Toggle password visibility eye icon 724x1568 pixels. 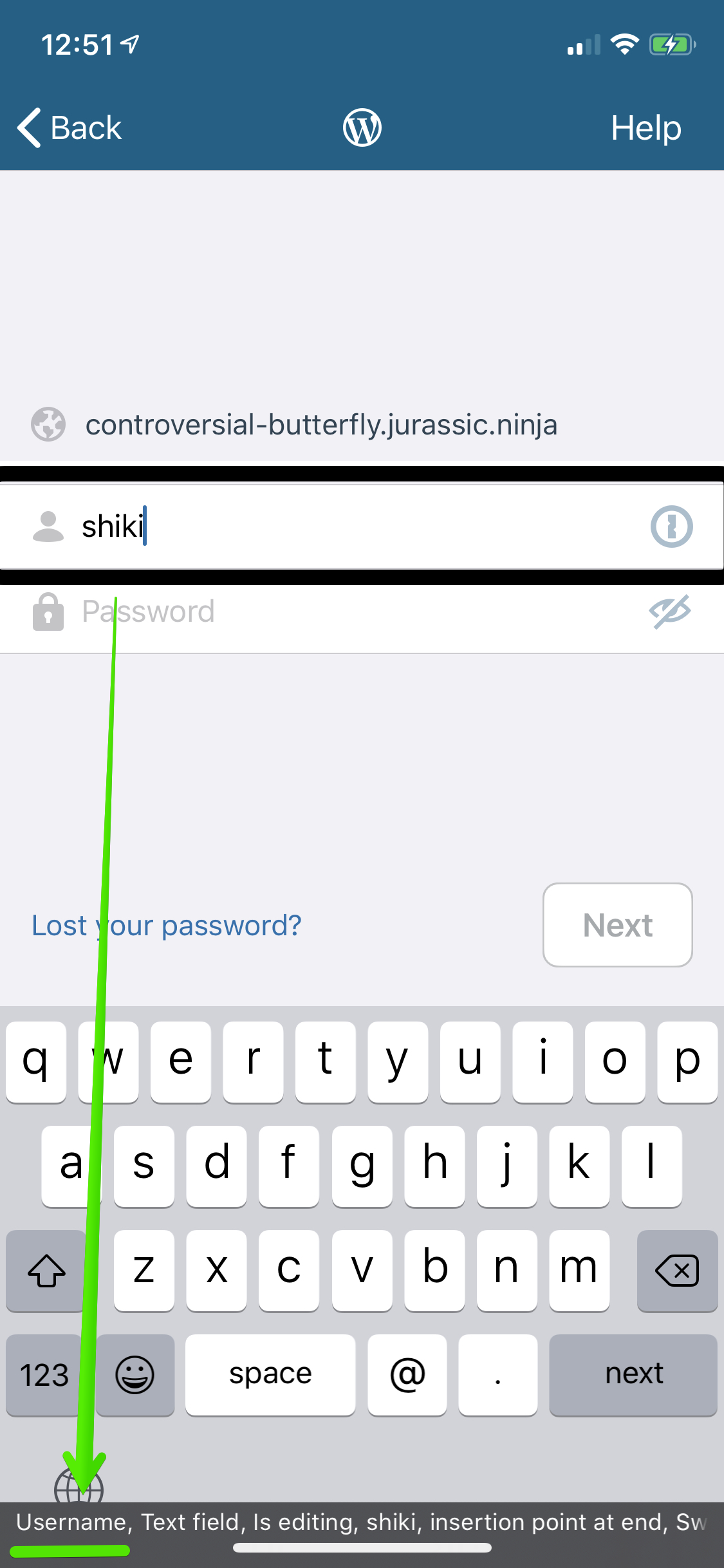tap(670, 611)
